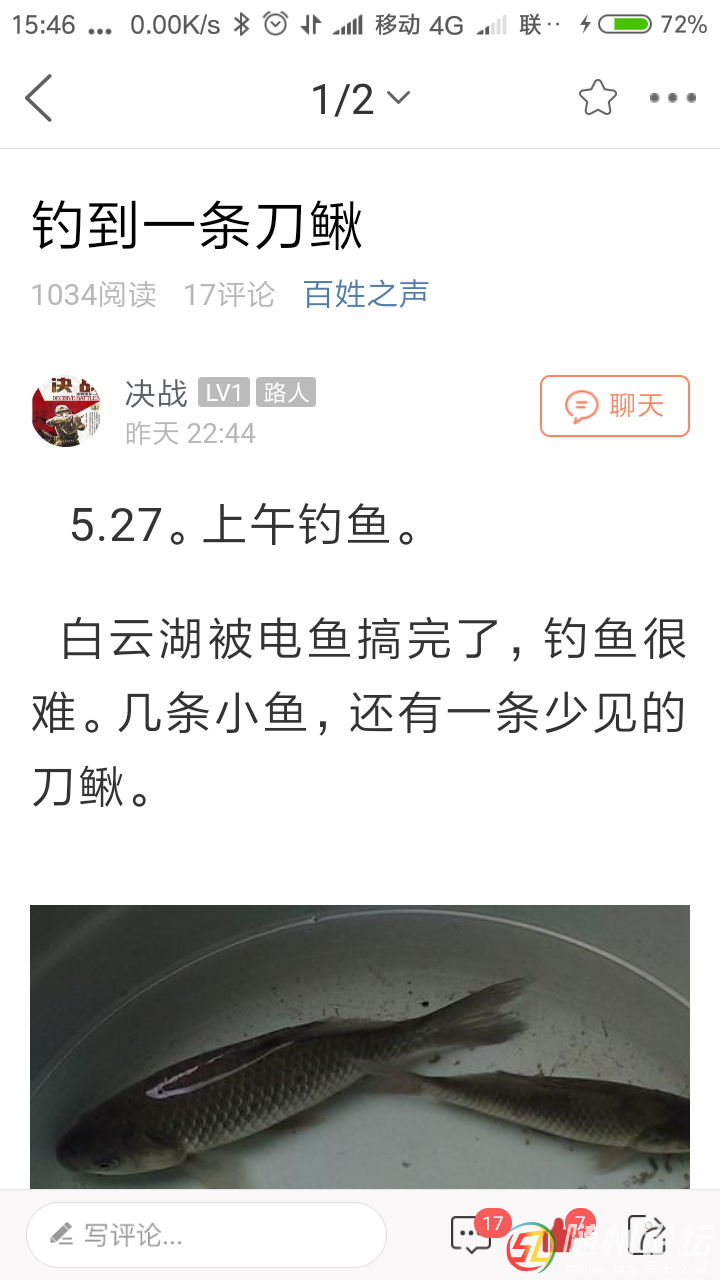Tap the 写评论 comment input field
The width and height of the screenshot is (720, 1280).
pos(206,1235)
